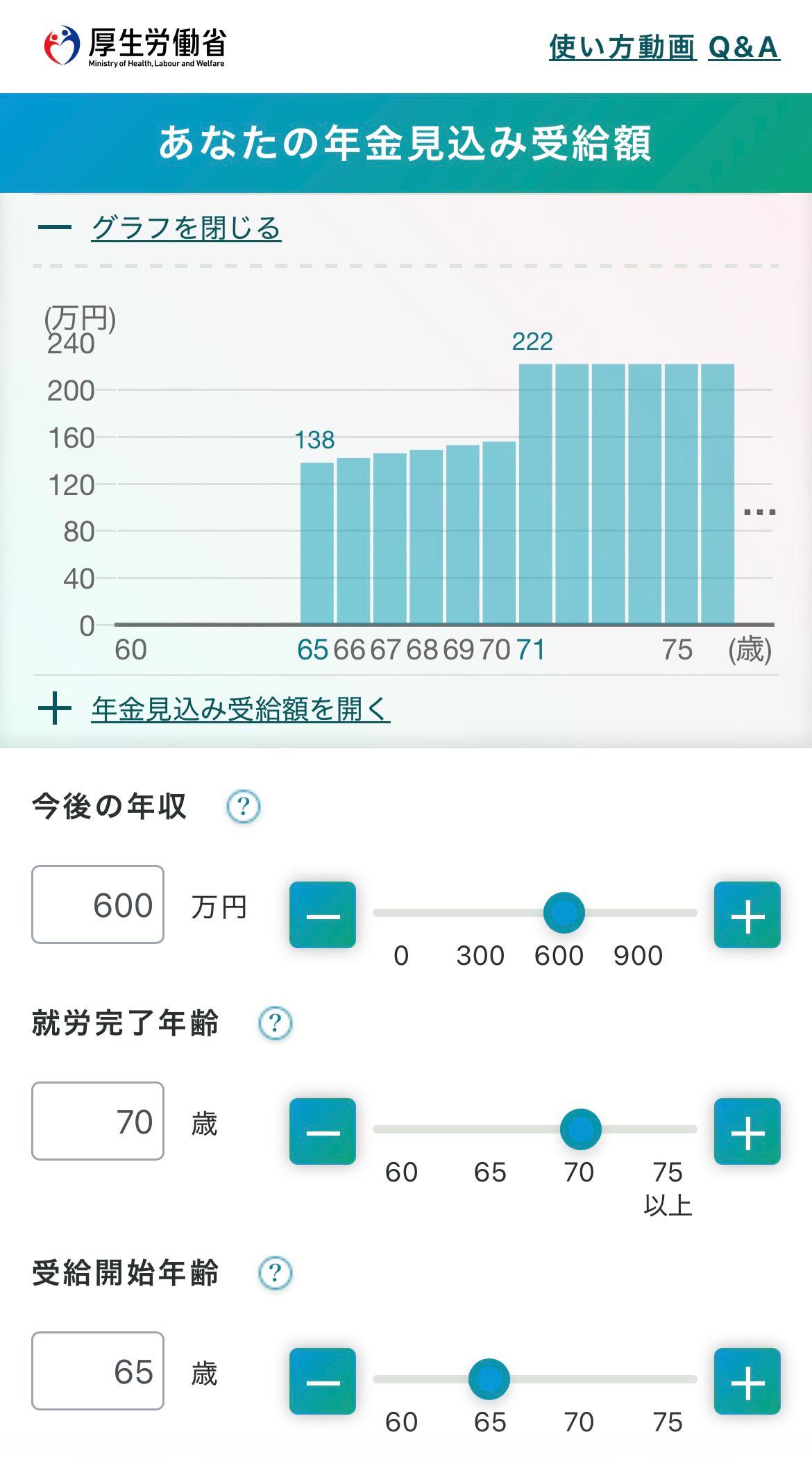Lower 受給開始年齢 with the minus button

[x=323, y=1381]
